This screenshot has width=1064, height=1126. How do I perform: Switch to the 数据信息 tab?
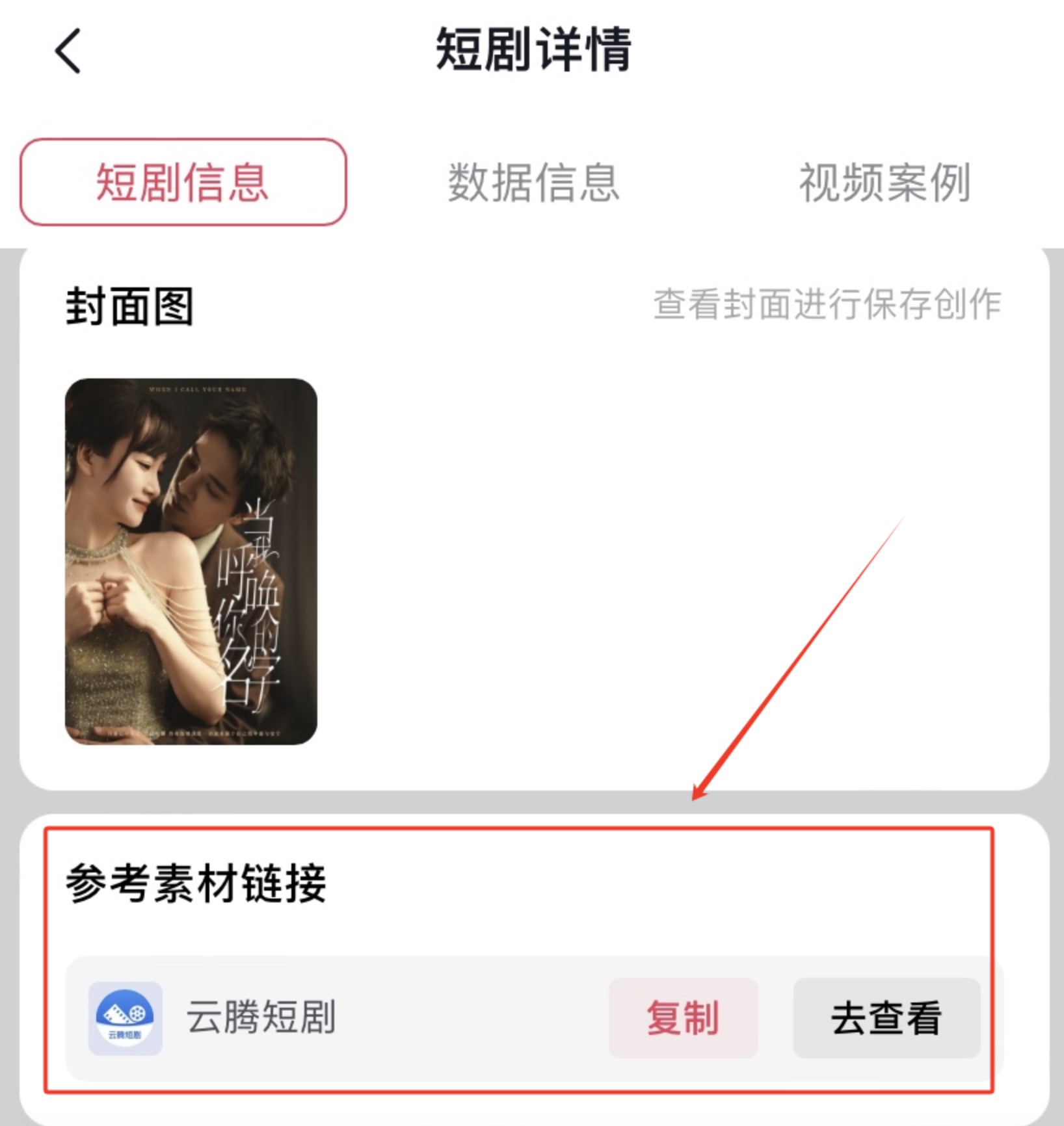[533, 182]
